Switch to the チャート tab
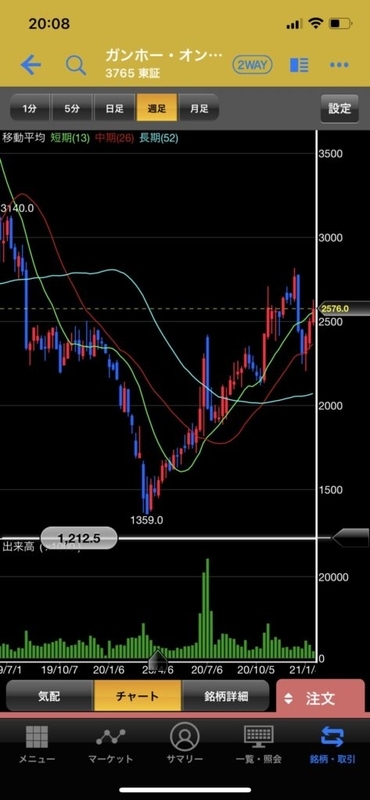Screen dimensions: 370x800 137,696
